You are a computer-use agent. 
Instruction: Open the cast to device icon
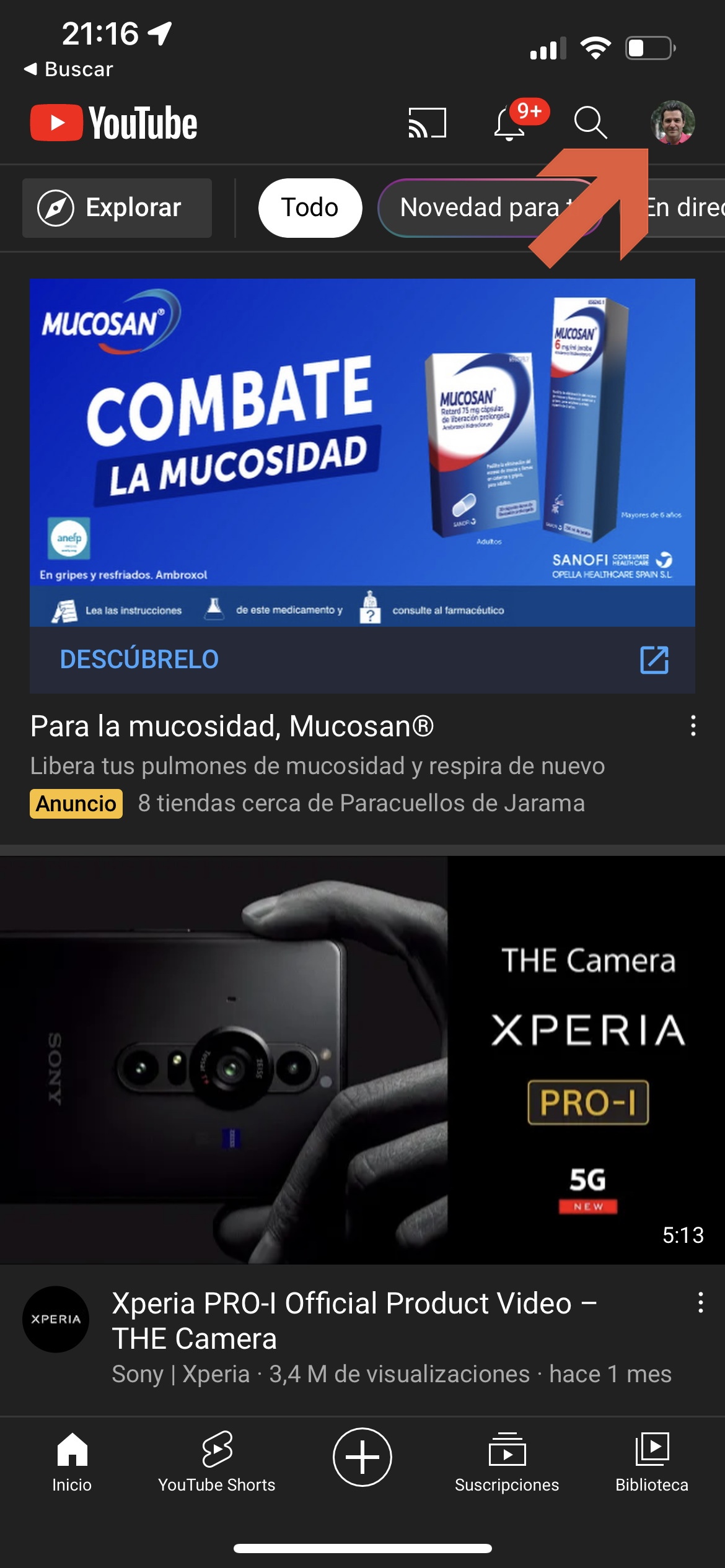point(427,123)
